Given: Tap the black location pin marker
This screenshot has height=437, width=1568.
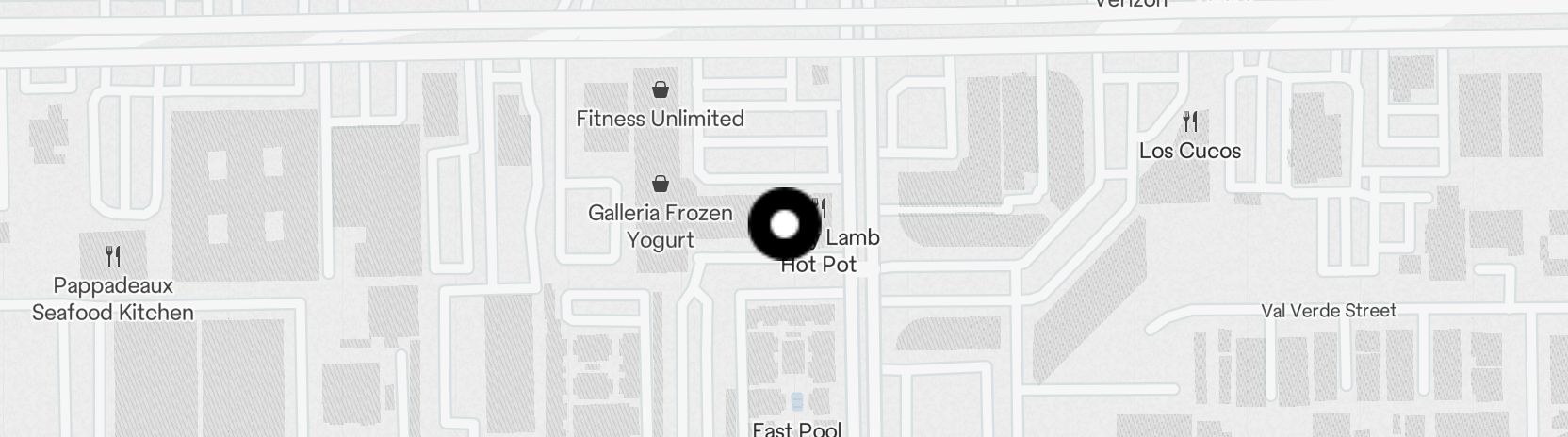Looking at the screenshot, I should (x=784, y=225).
